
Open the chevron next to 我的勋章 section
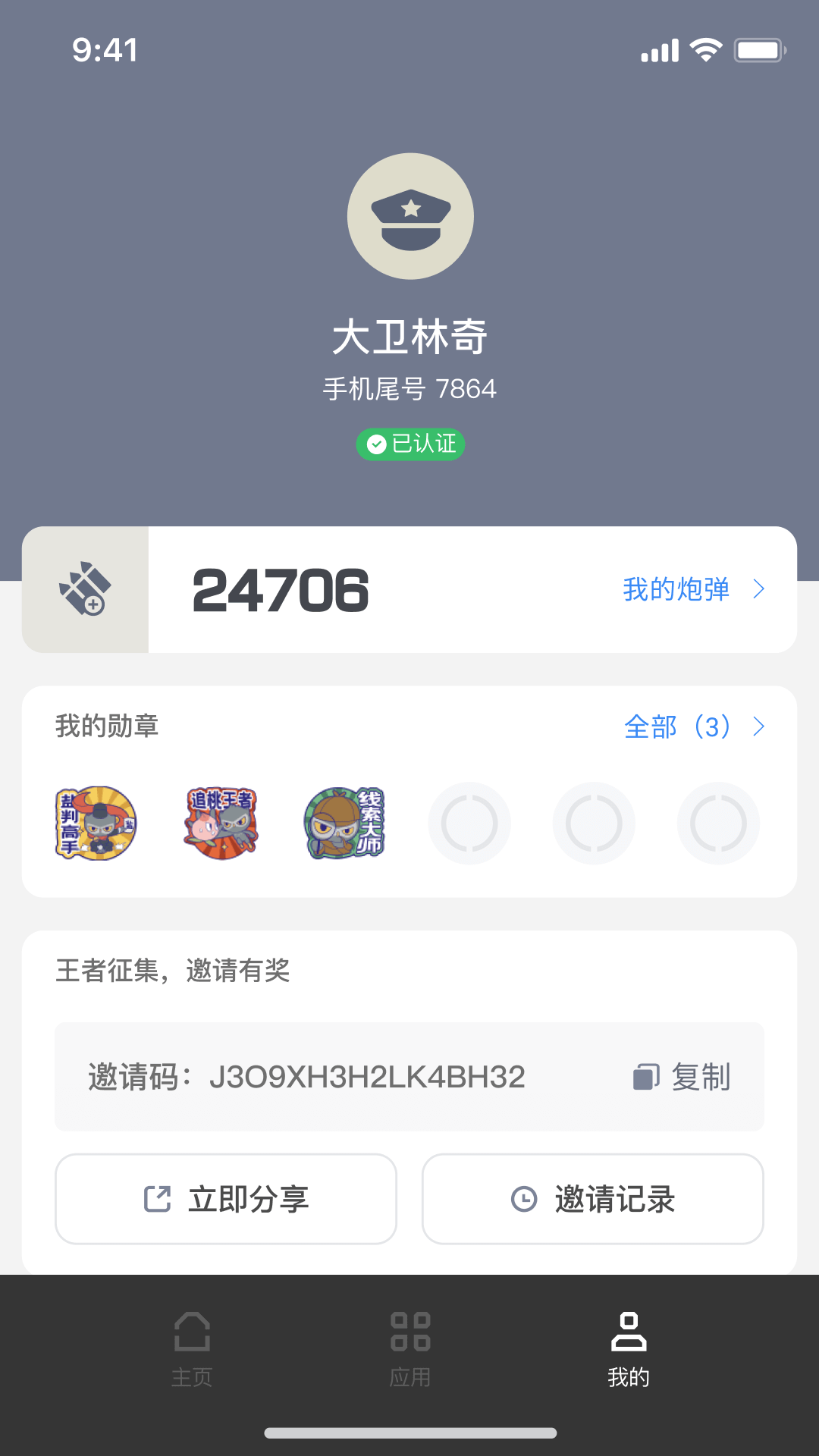758,726
